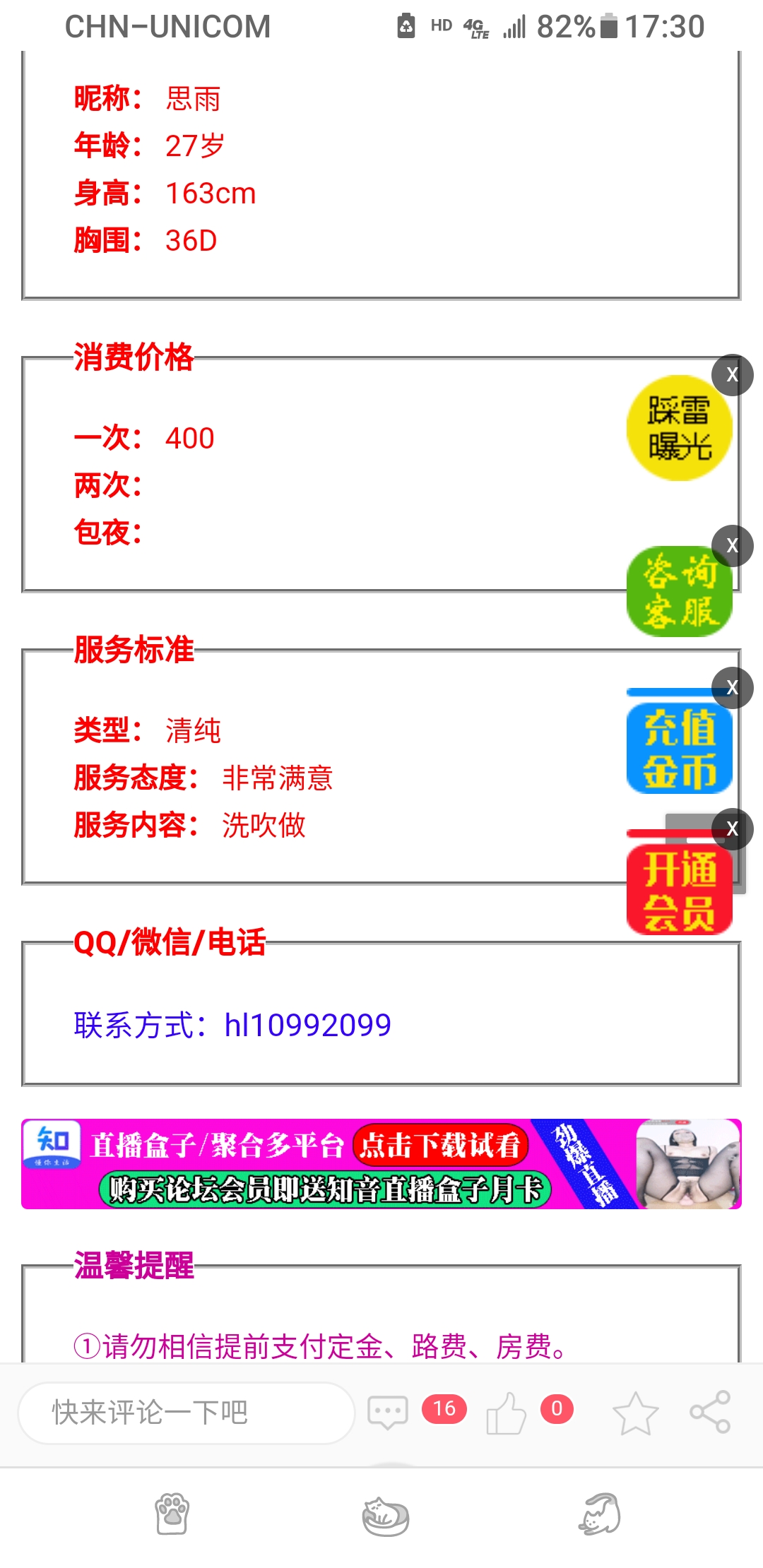This screenshot has height=1568, width=763.
Task: Open 咨询客服 customer service
Action: pos(678,592)
